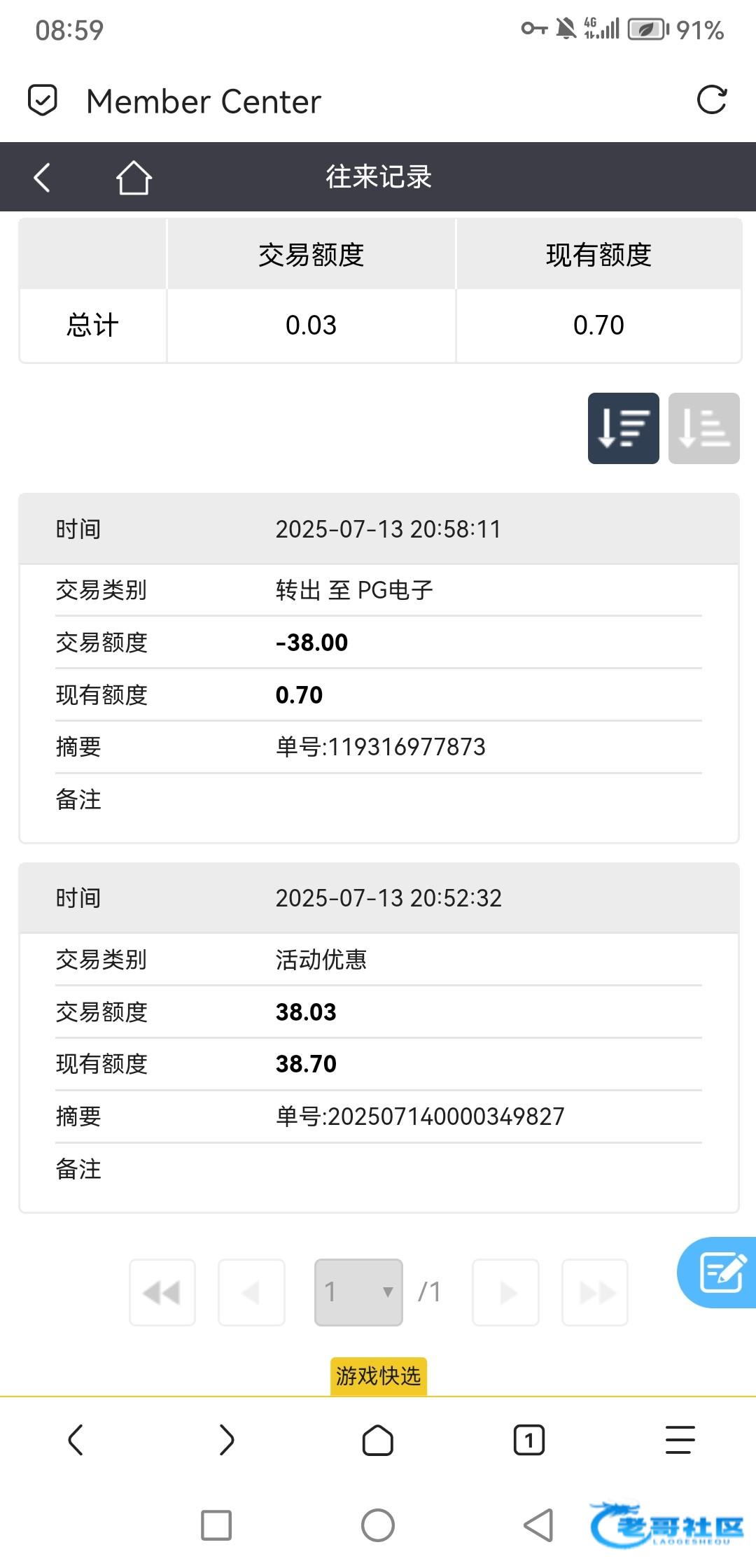Open the home icon in header
756x1568 pixels.
[x=134, y=177]
